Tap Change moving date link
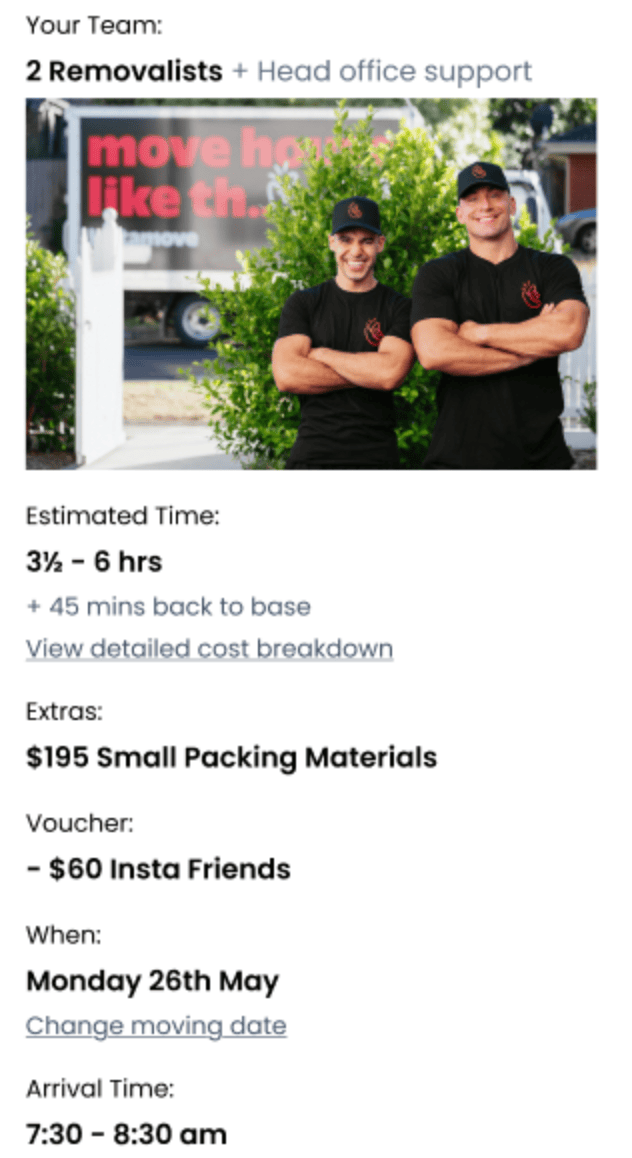The width and height of the screenshot is (632, 1158). [x=156, y=1025]
